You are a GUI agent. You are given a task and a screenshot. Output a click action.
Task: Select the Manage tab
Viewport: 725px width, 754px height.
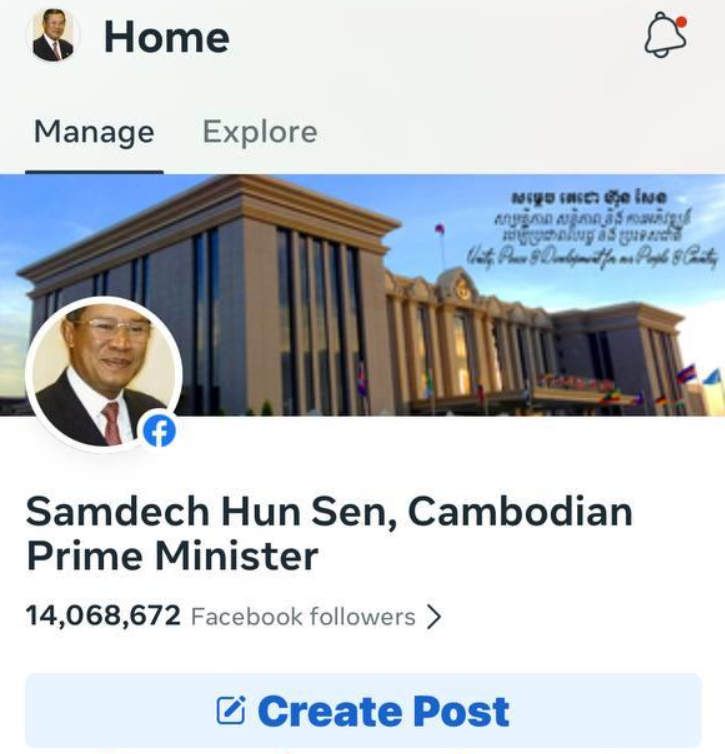(94, 132)
